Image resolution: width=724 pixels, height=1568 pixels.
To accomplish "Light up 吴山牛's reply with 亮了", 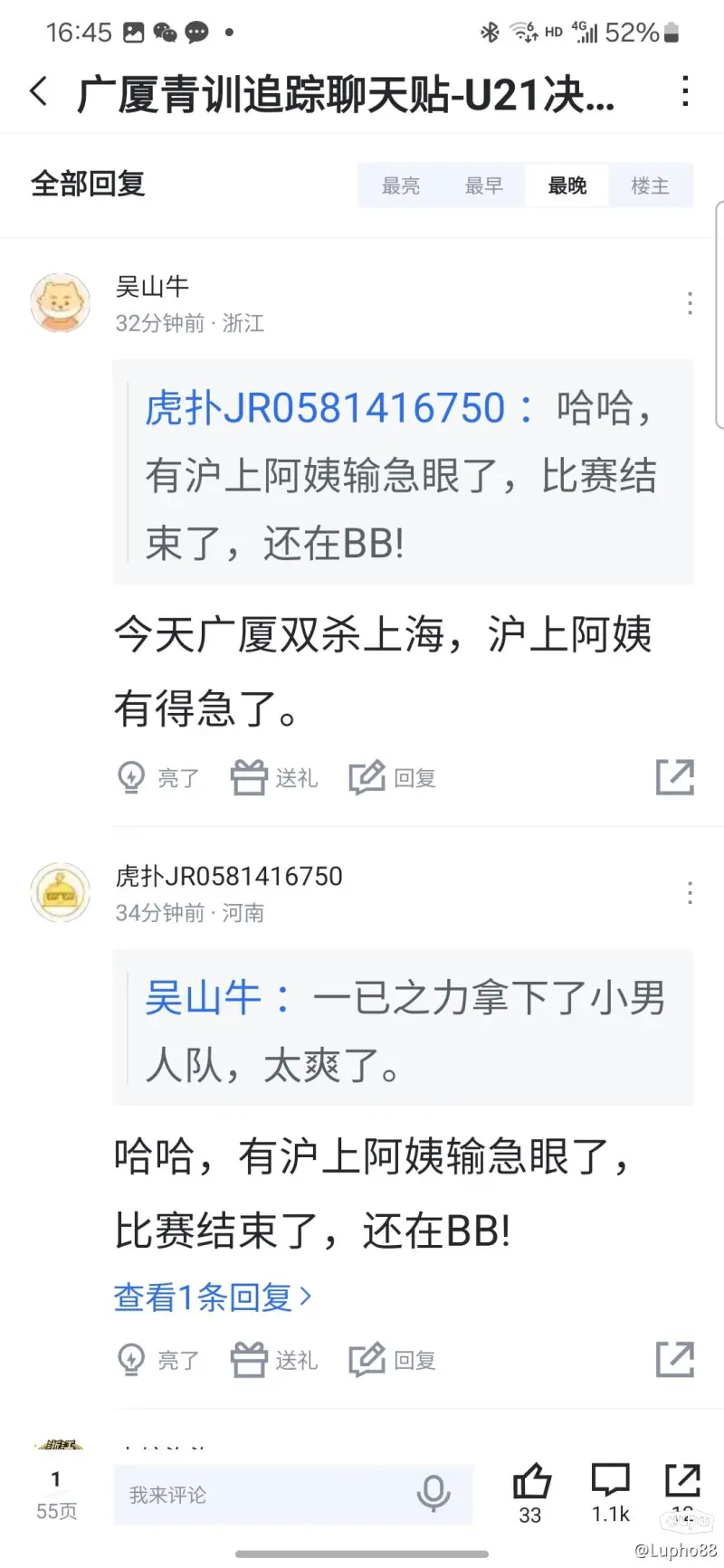I will pos(158,777).
